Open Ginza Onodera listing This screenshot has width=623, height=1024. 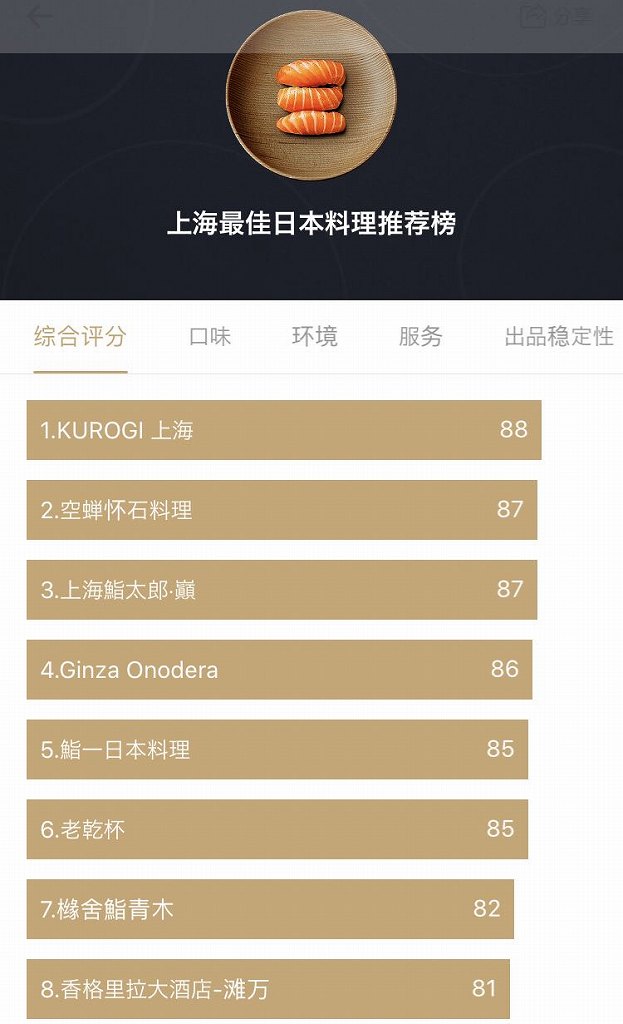click(x=279, y=670)
